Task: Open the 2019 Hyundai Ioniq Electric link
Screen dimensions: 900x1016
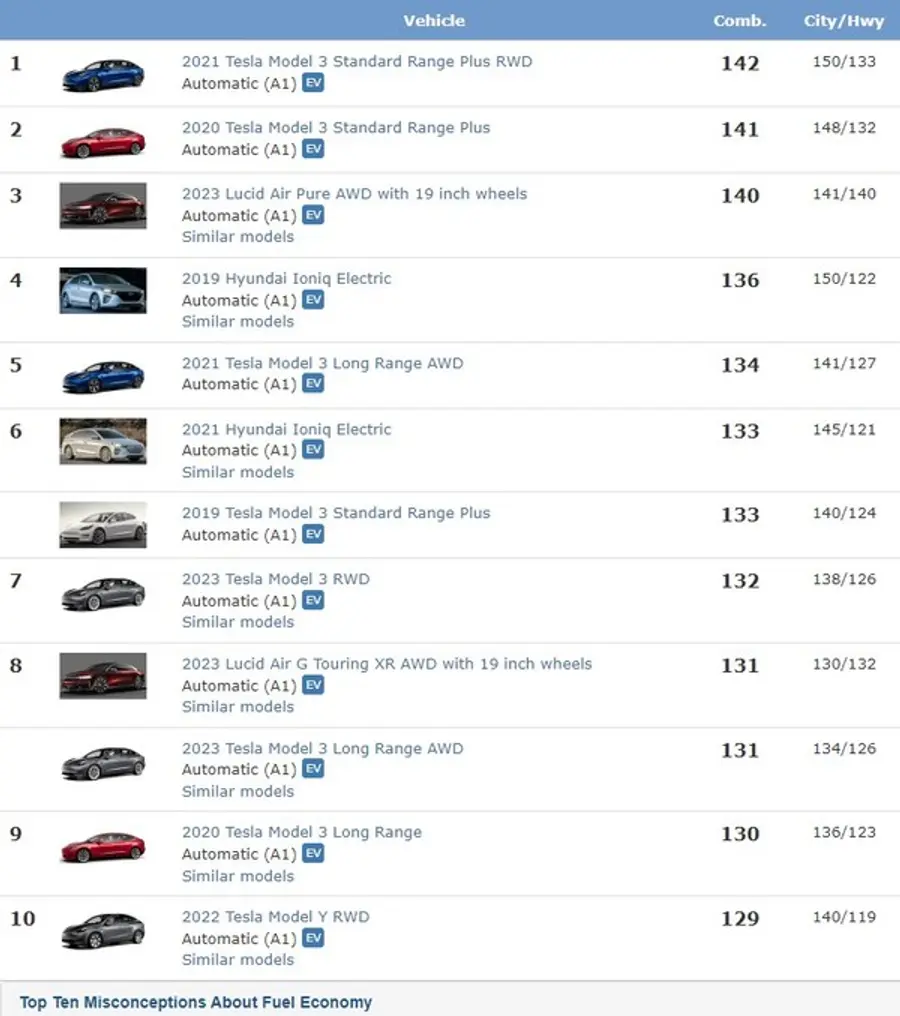Action: click(286, 279)
